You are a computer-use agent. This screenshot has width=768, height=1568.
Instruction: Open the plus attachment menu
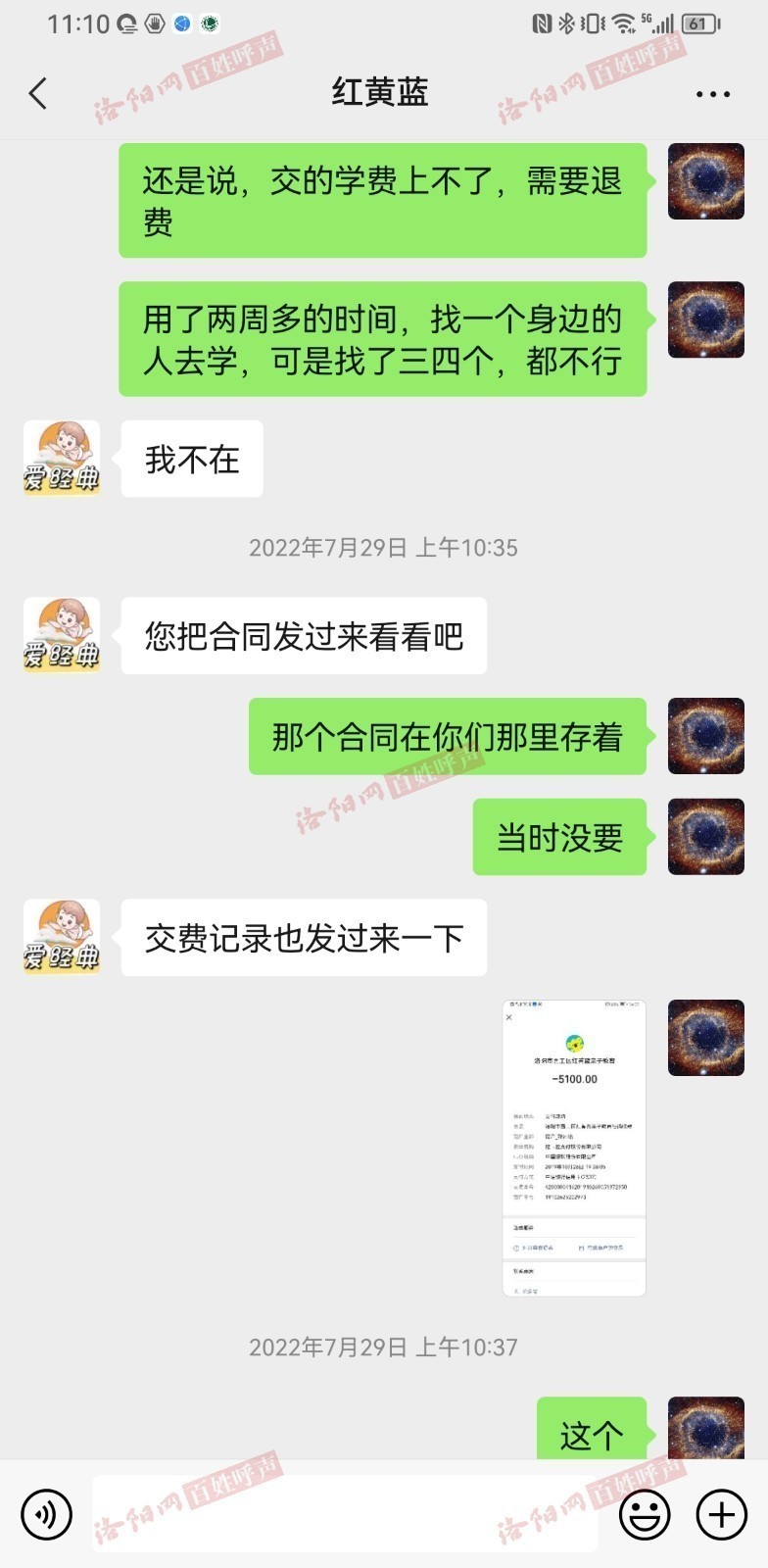pyautogui.click(x=721, y=1514)
